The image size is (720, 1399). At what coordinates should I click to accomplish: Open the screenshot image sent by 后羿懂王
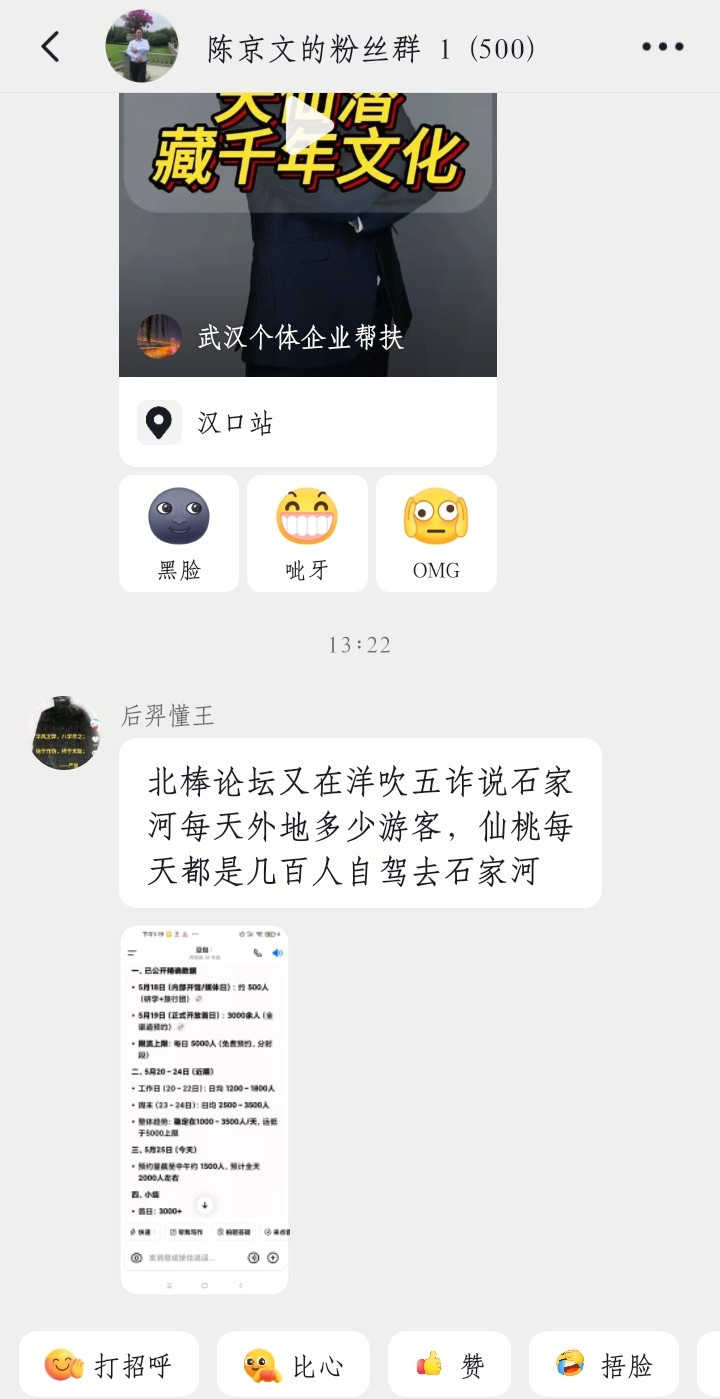pyautogui.click(x=205, y=1110)
